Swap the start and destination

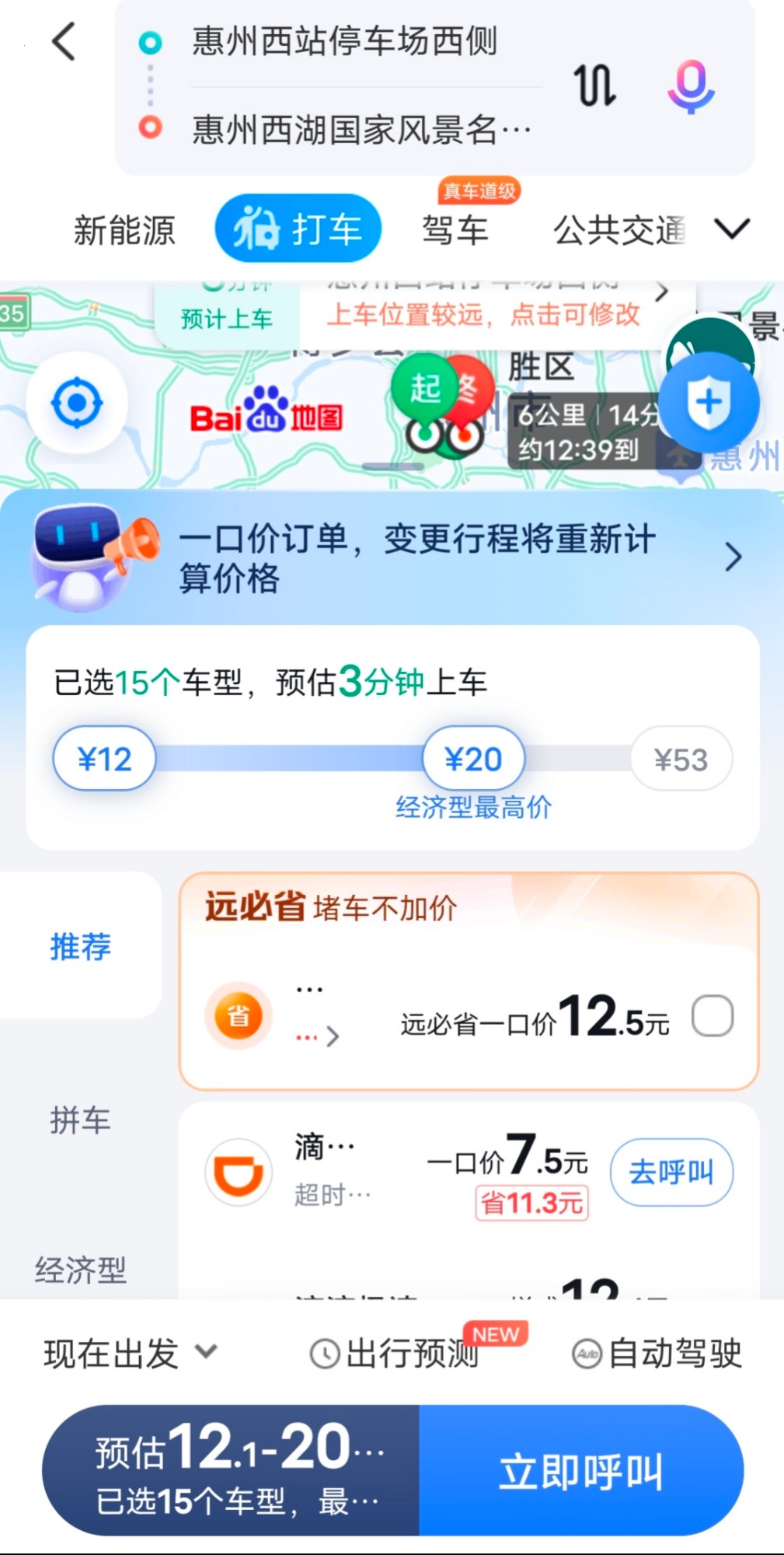pyautogui.click(x=594, y=85)
